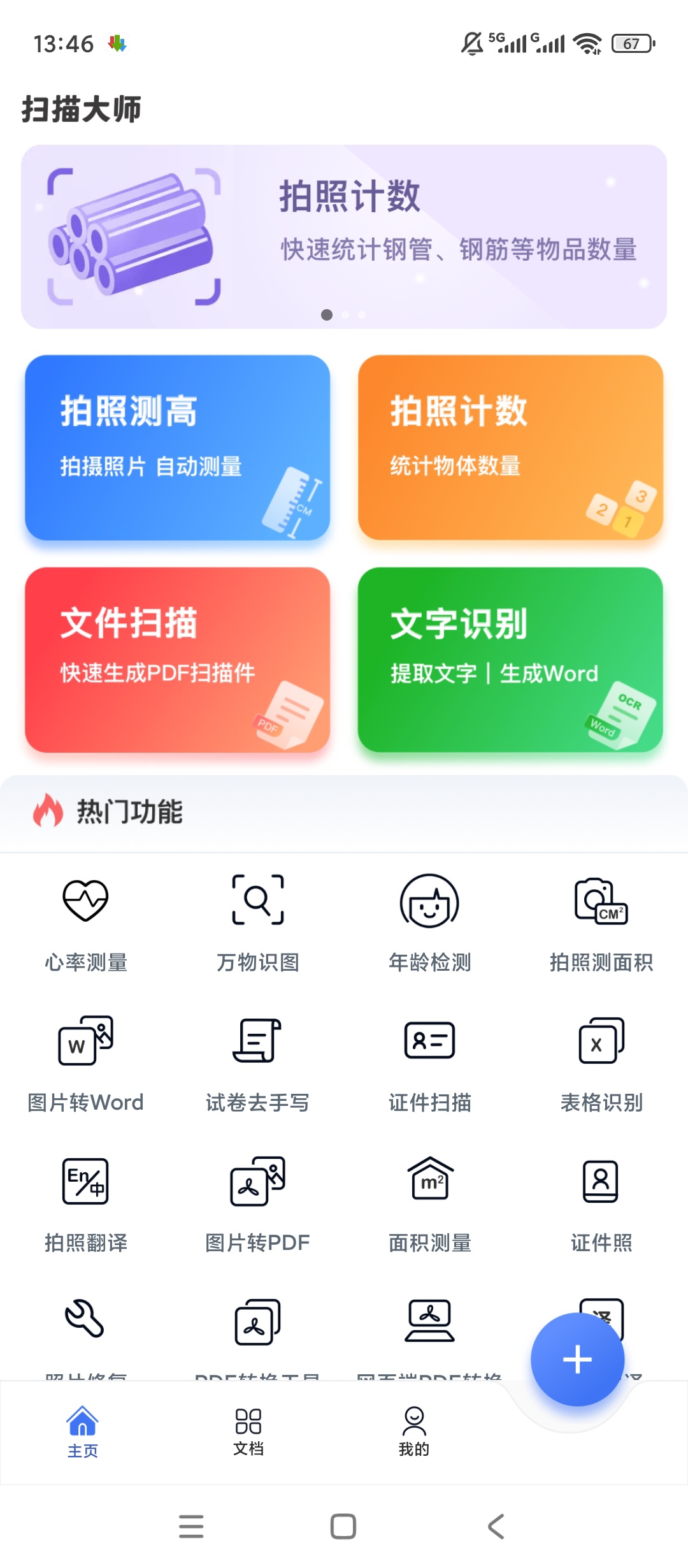Launch 拍照翻译 photo translation
Image resolution: width=688 pixels, height=1568 pixels.
(86, 1203)
